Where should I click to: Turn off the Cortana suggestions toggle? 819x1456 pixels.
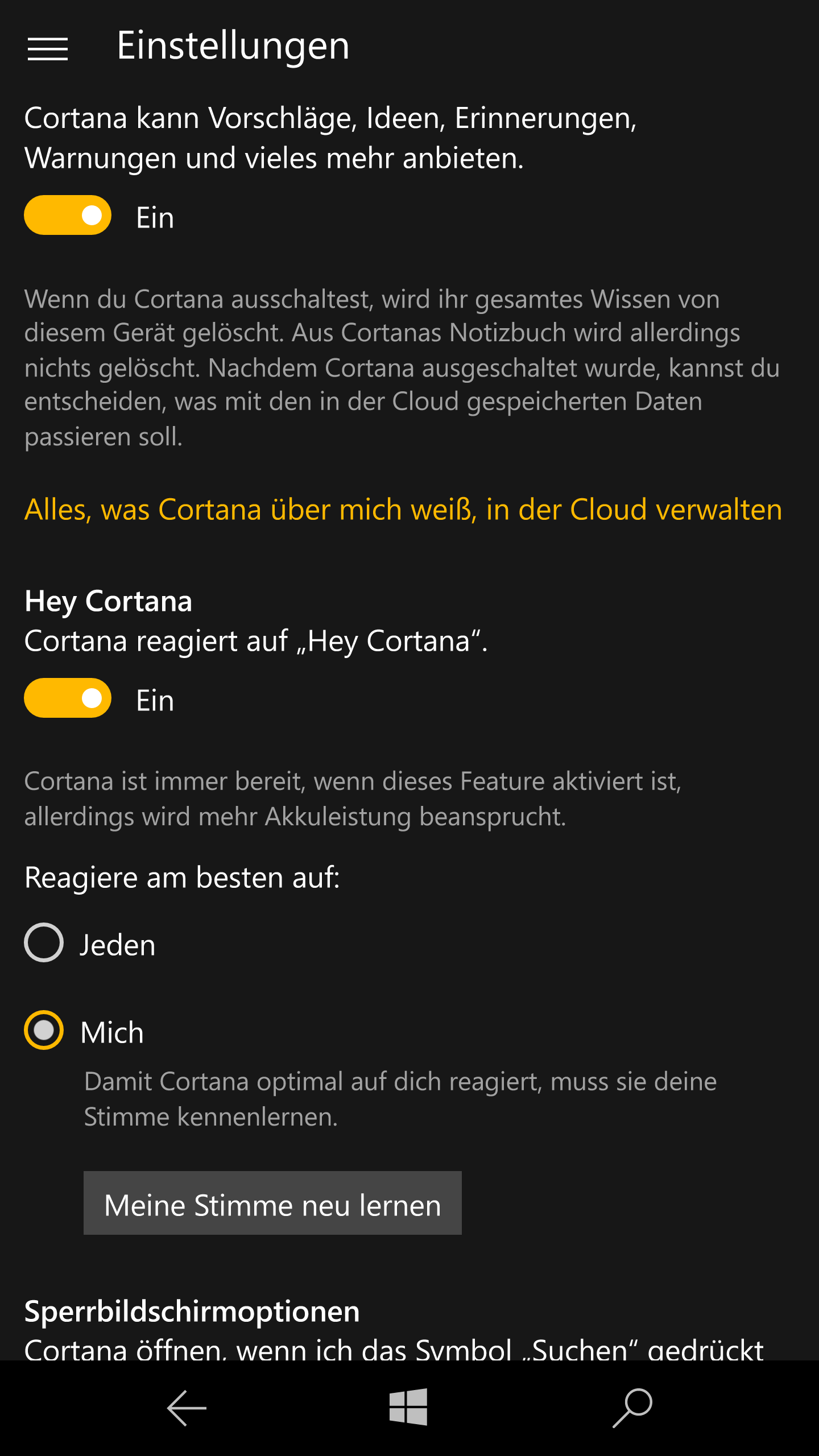click(68, 215)
